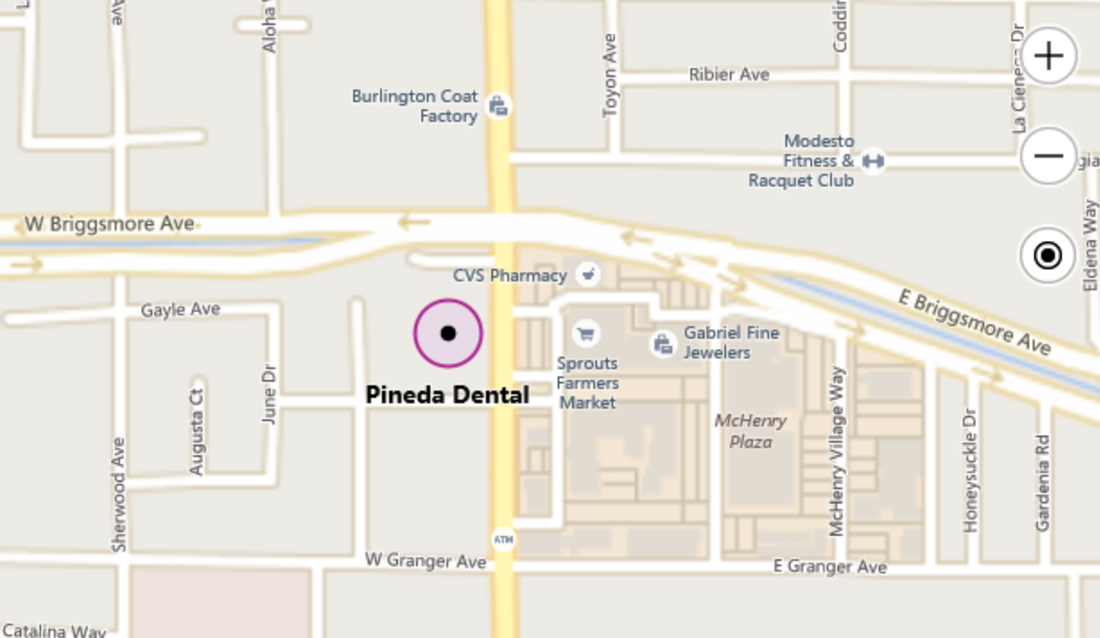Image resolution: width=1100 pixels, height=638 pixels.
Task: Zoom out of the map
Action: (1048, 156)
